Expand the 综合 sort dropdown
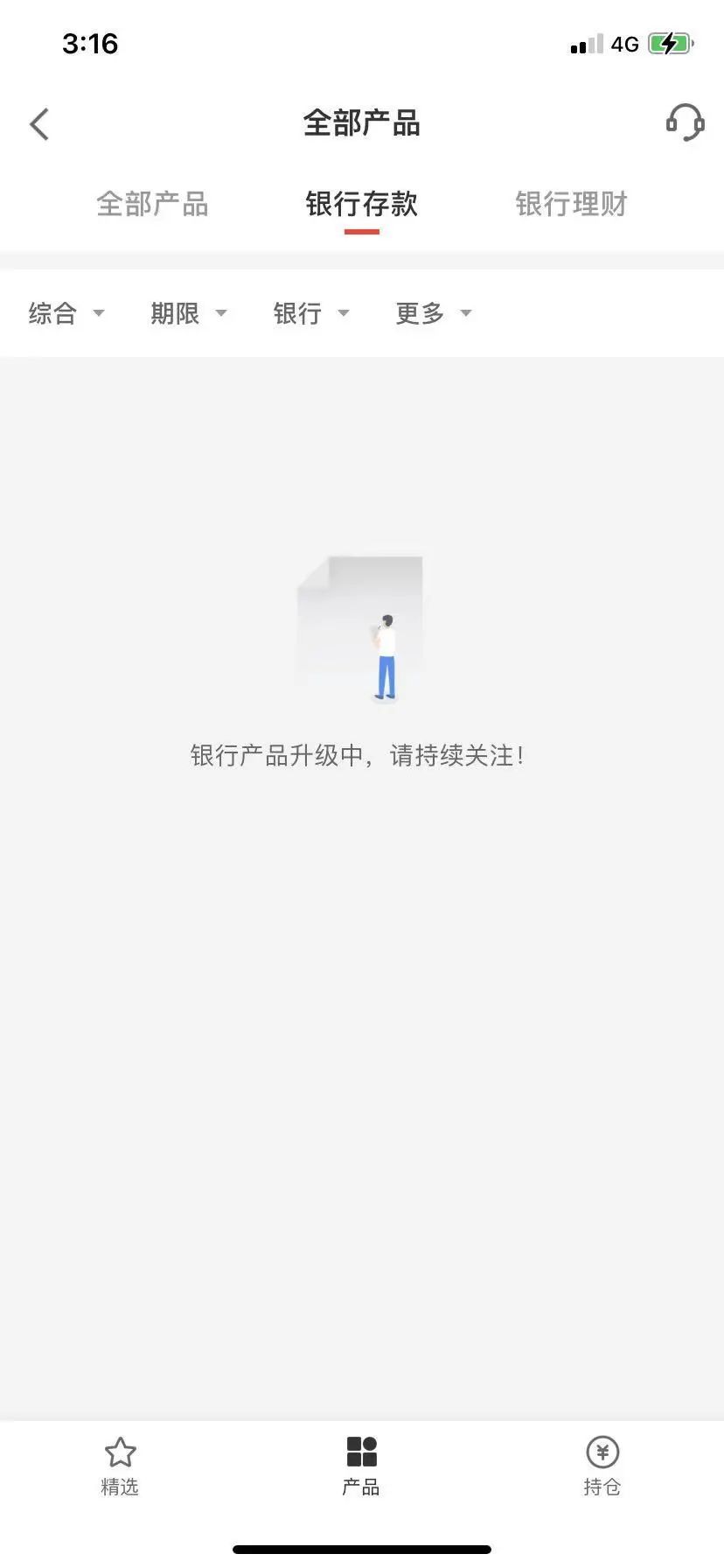Viewport: 724px width, 1568px height. [66, 313]
